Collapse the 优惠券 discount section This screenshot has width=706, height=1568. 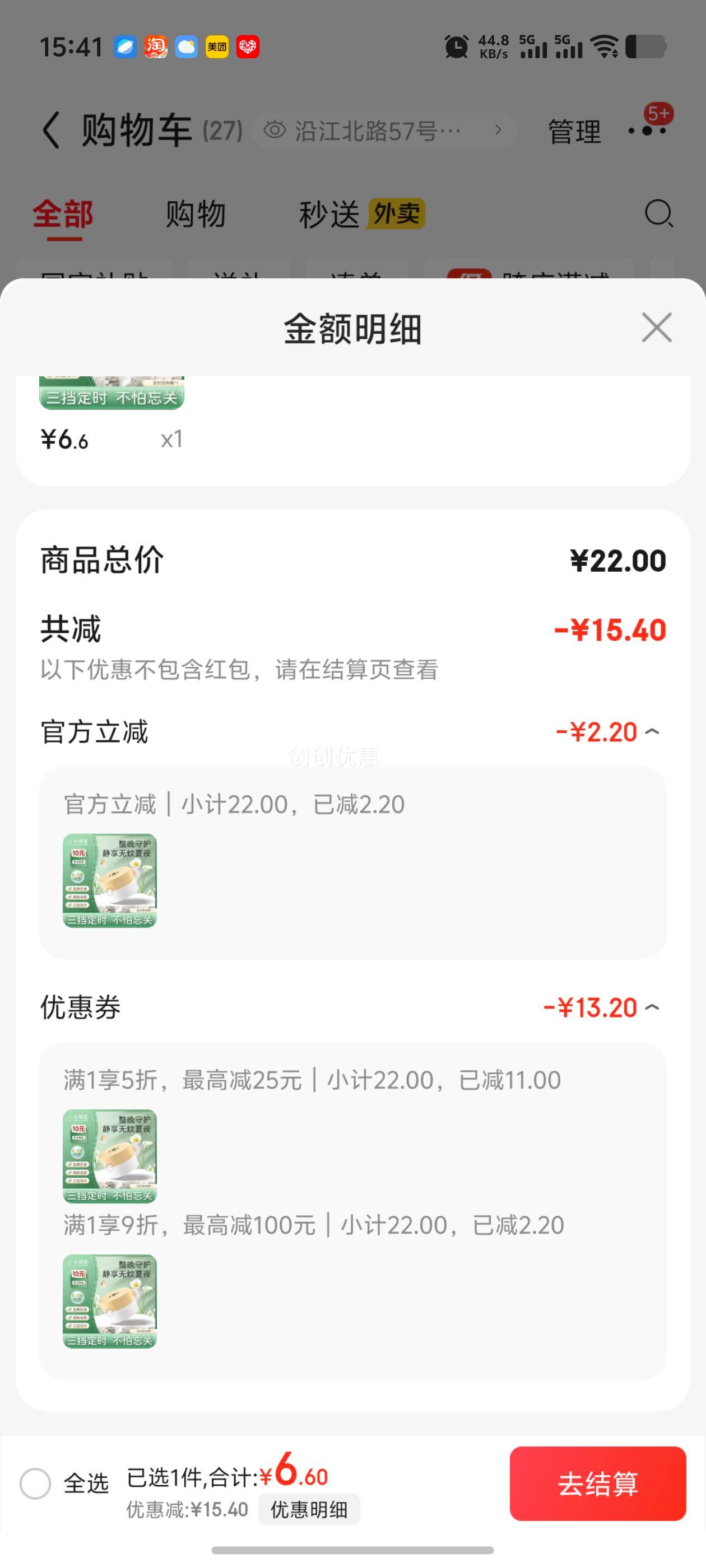click(652, 1007)
